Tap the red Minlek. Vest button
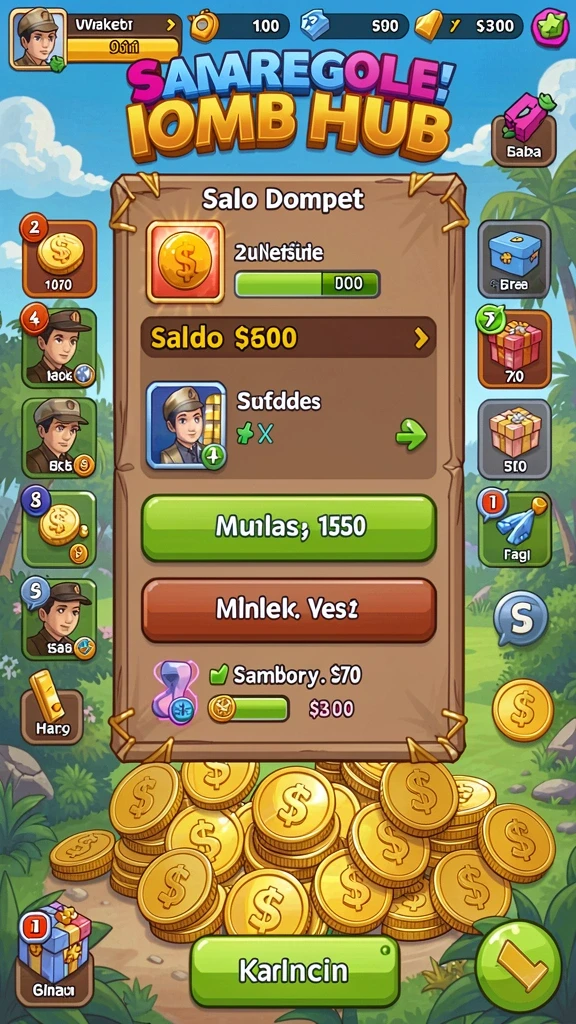576x1024 pixels. click(288, 610)
